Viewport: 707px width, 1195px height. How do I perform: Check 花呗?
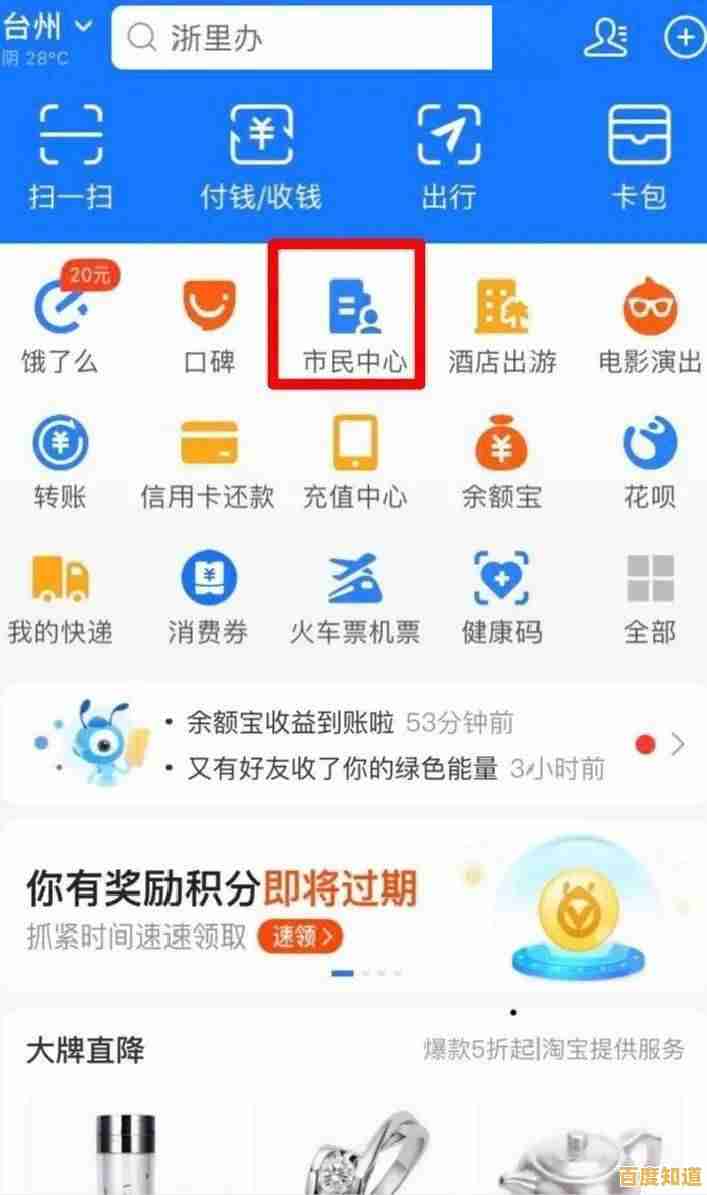point(650,460)
